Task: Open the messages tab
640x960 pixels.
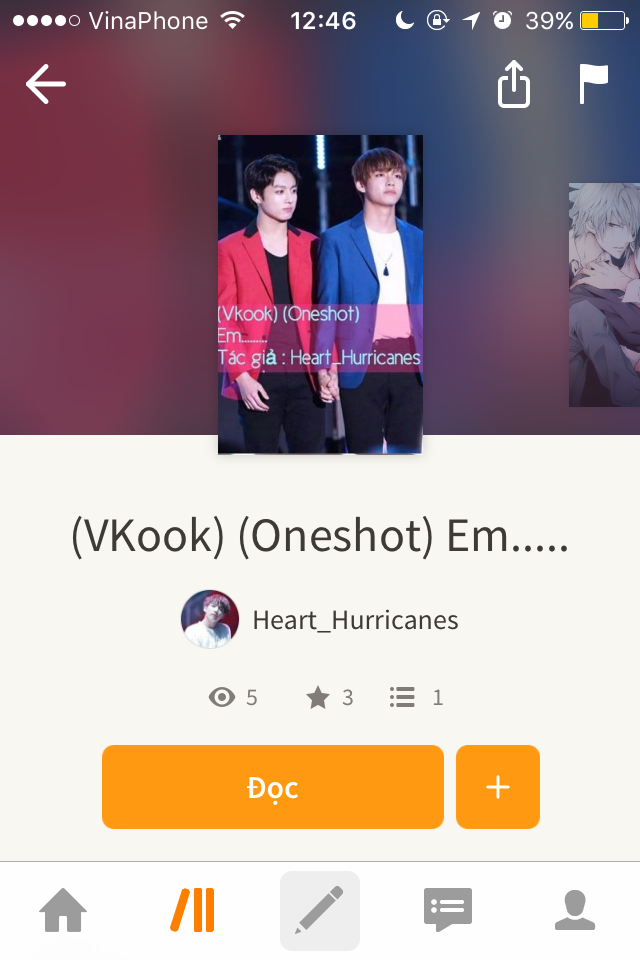Action: click(x=447, y=910)
